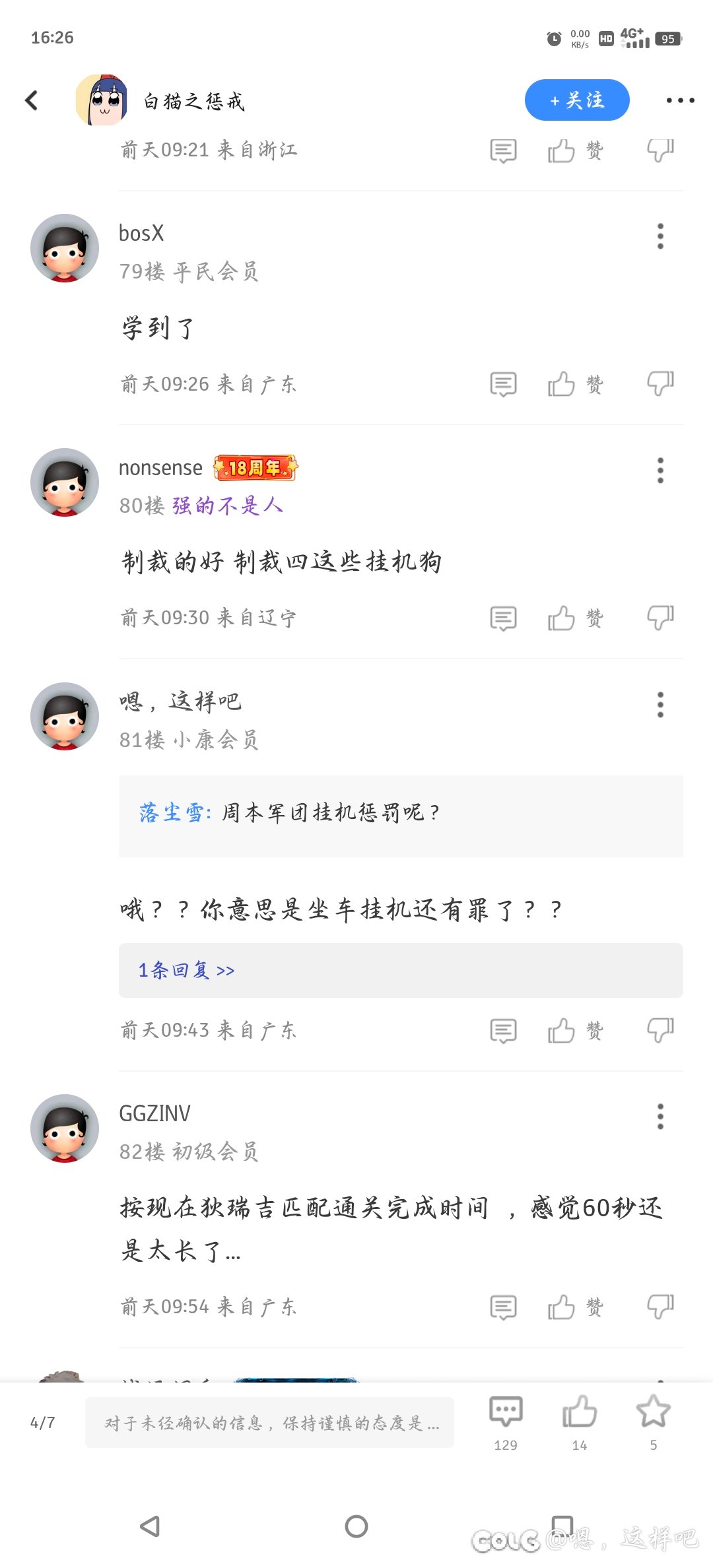Open the 4/7 page selector
713x1568 pixels.
coord(42,1423)
